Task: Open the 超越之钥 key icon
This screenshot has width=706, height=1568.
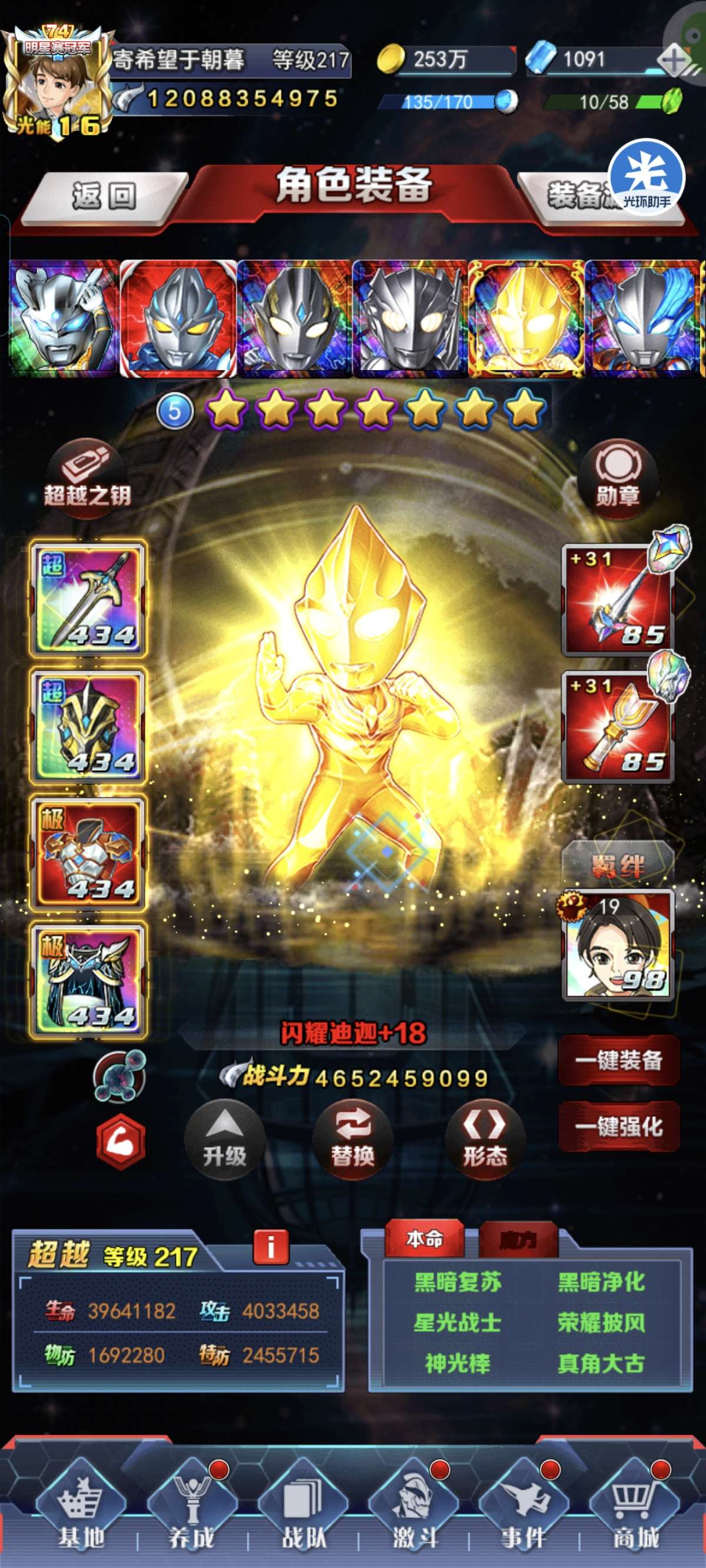Action: (88, 479)
